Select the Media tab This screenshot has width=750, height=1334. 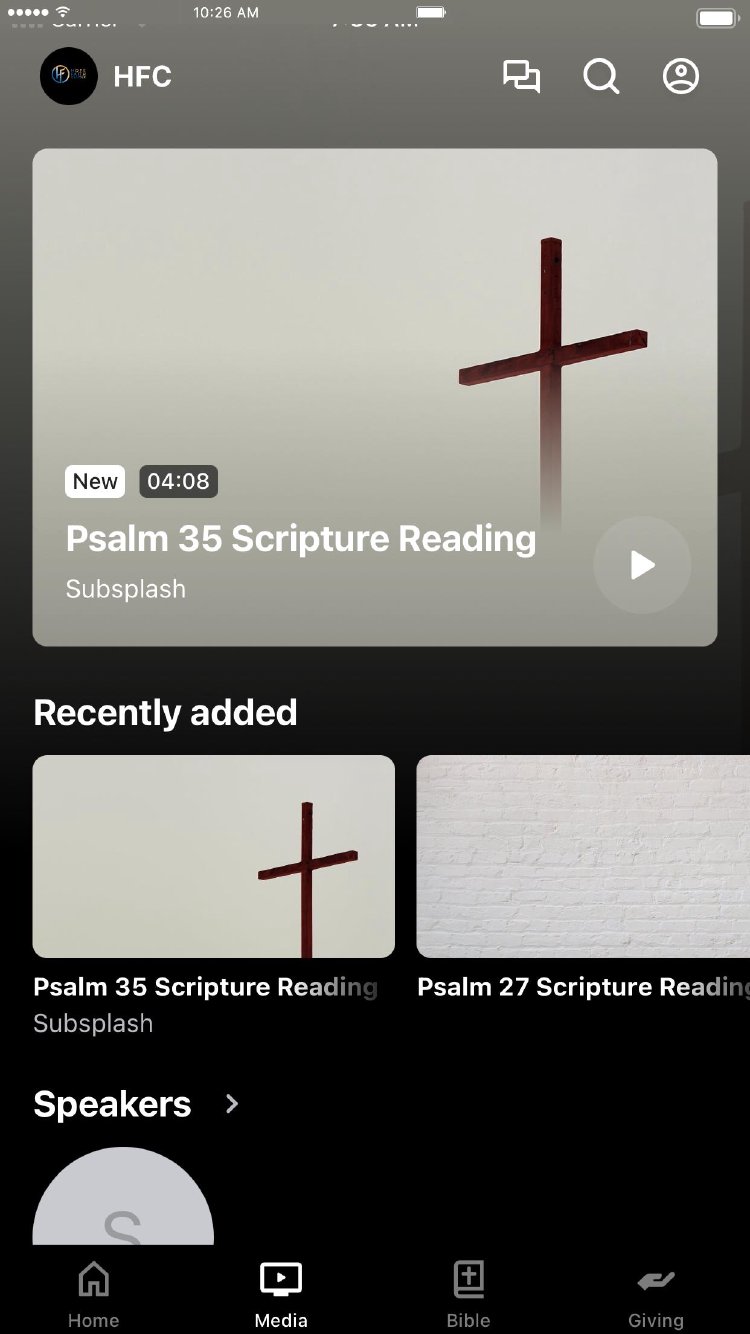(x=281, y=1294)
